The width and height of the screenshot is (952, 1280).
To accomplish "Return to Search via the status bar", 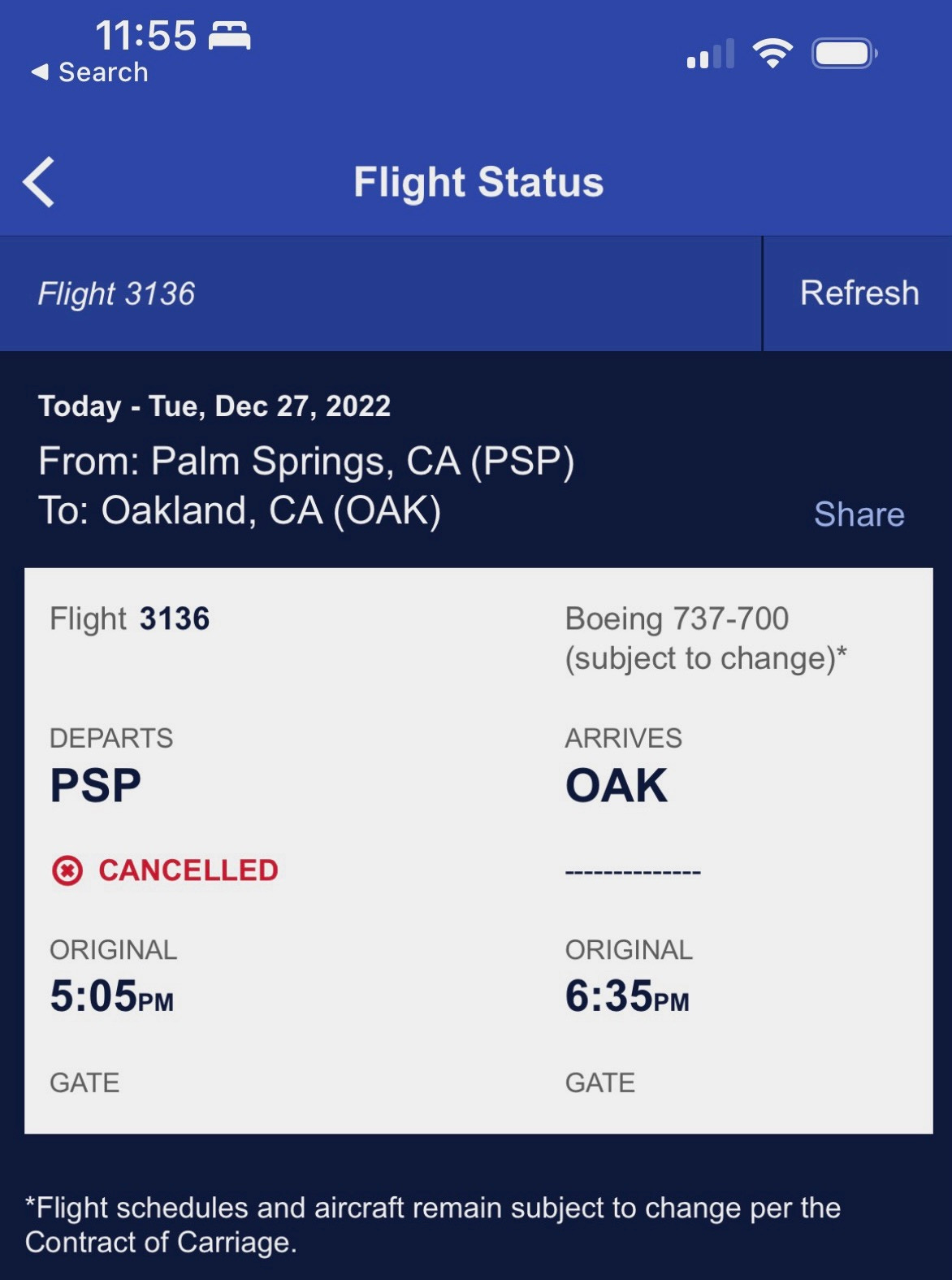I will (90, 72).
